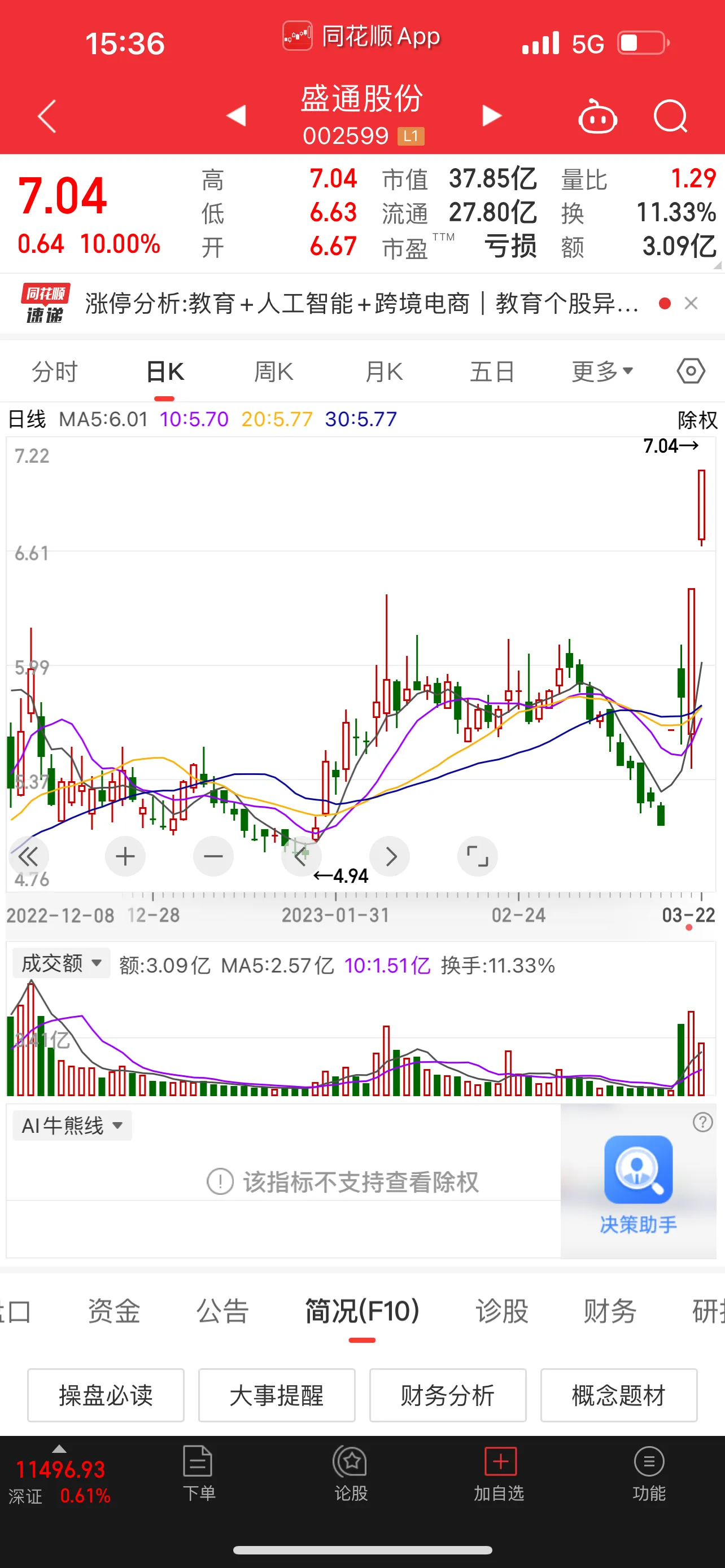Go back using the top-left arrow
Viewport: 725px width, 1568px height.
click(47, 116)
